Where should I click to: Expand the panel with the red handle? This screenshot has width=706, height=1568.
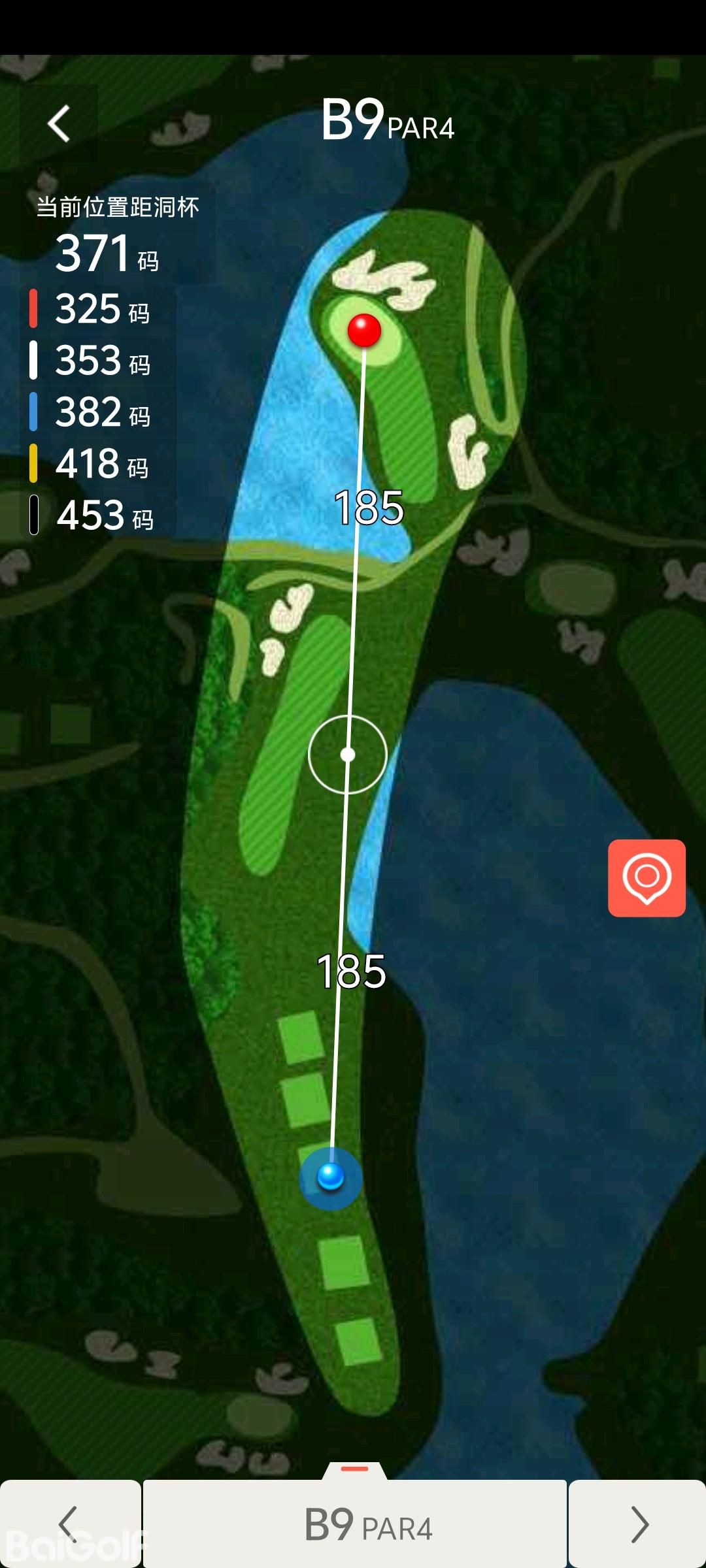click(355, 1470)
